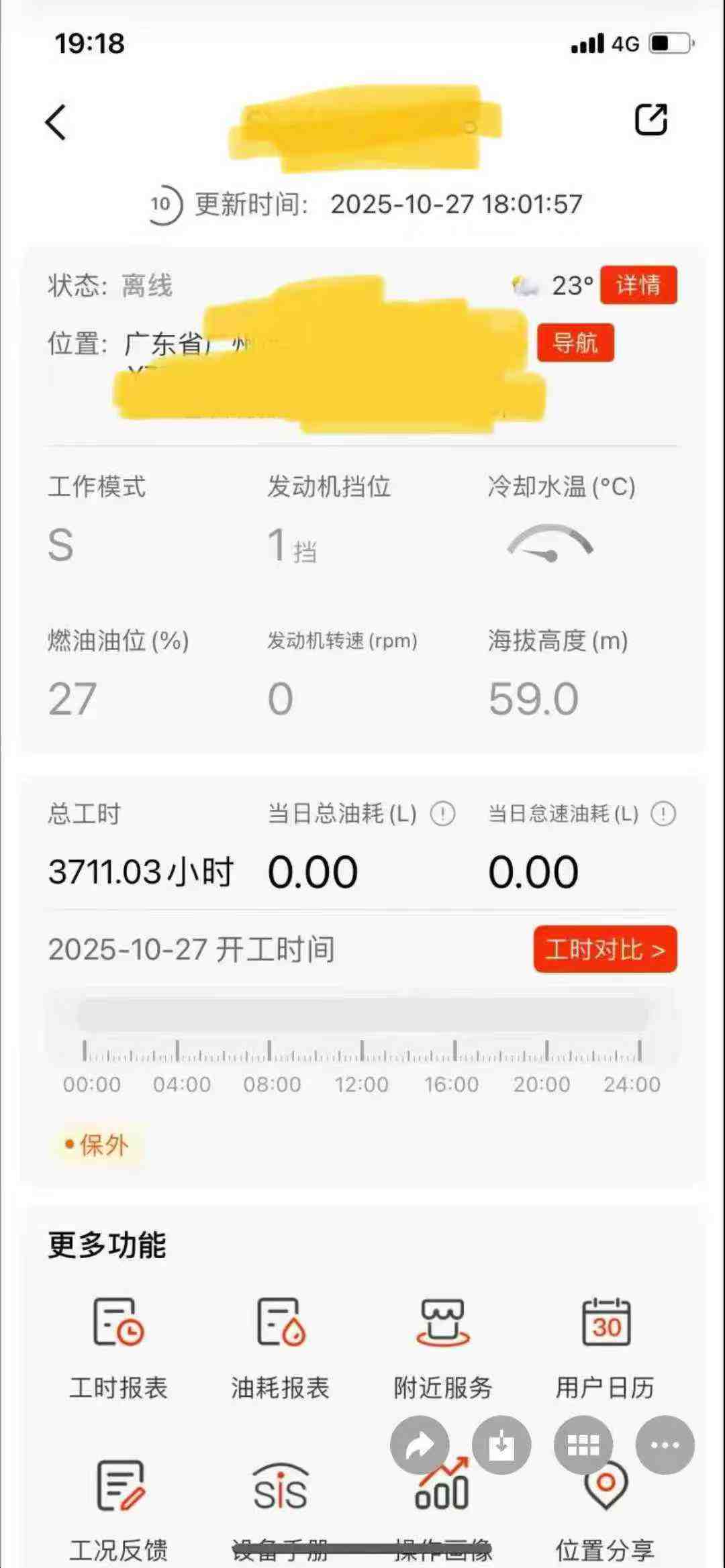Screen dimensions: 725x1568
Task: Expand the 当日总油耗 info tooltip
Action: (x=444, y=814)
